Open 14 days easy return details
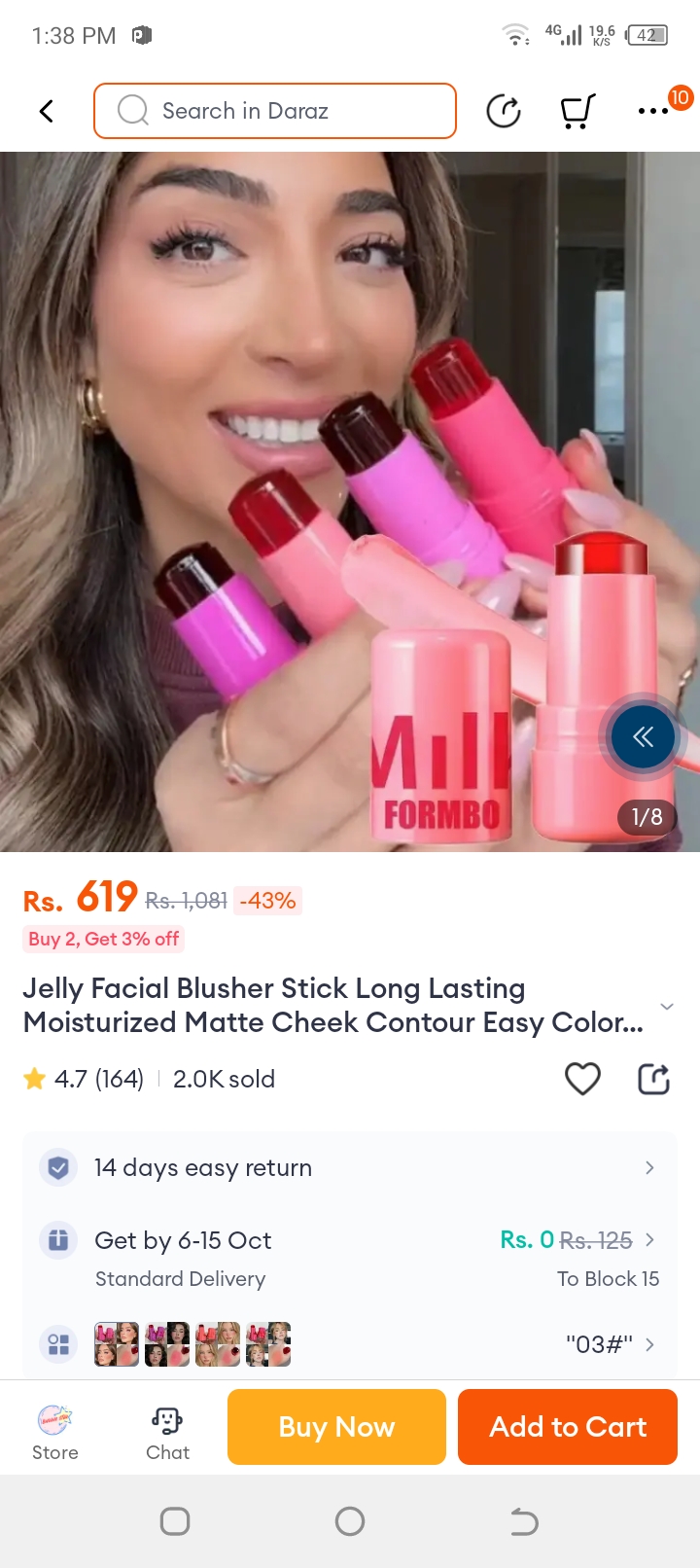 (350, 1167)
